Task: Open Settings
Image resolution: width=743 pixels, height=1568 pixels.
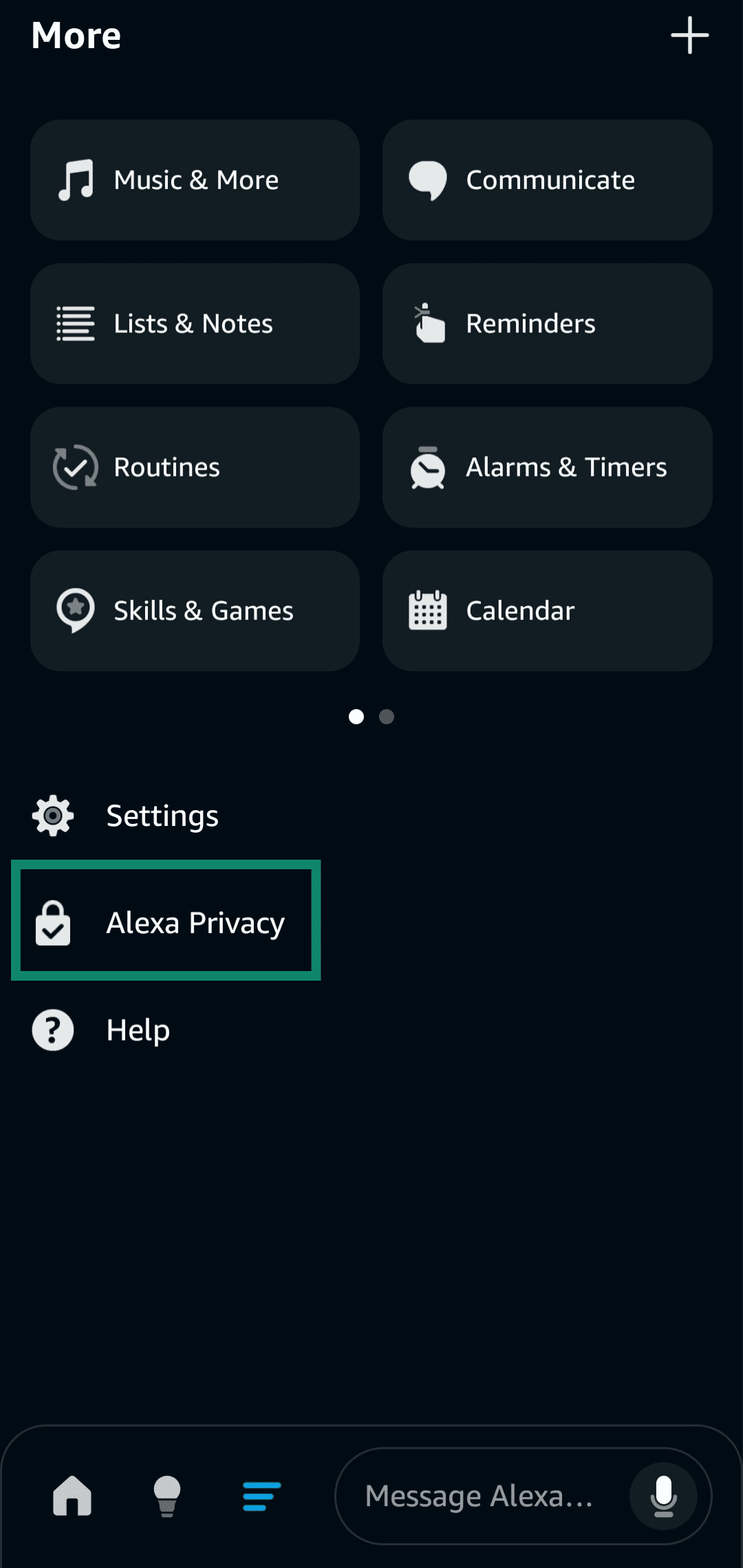Action: tap(162, 815)
